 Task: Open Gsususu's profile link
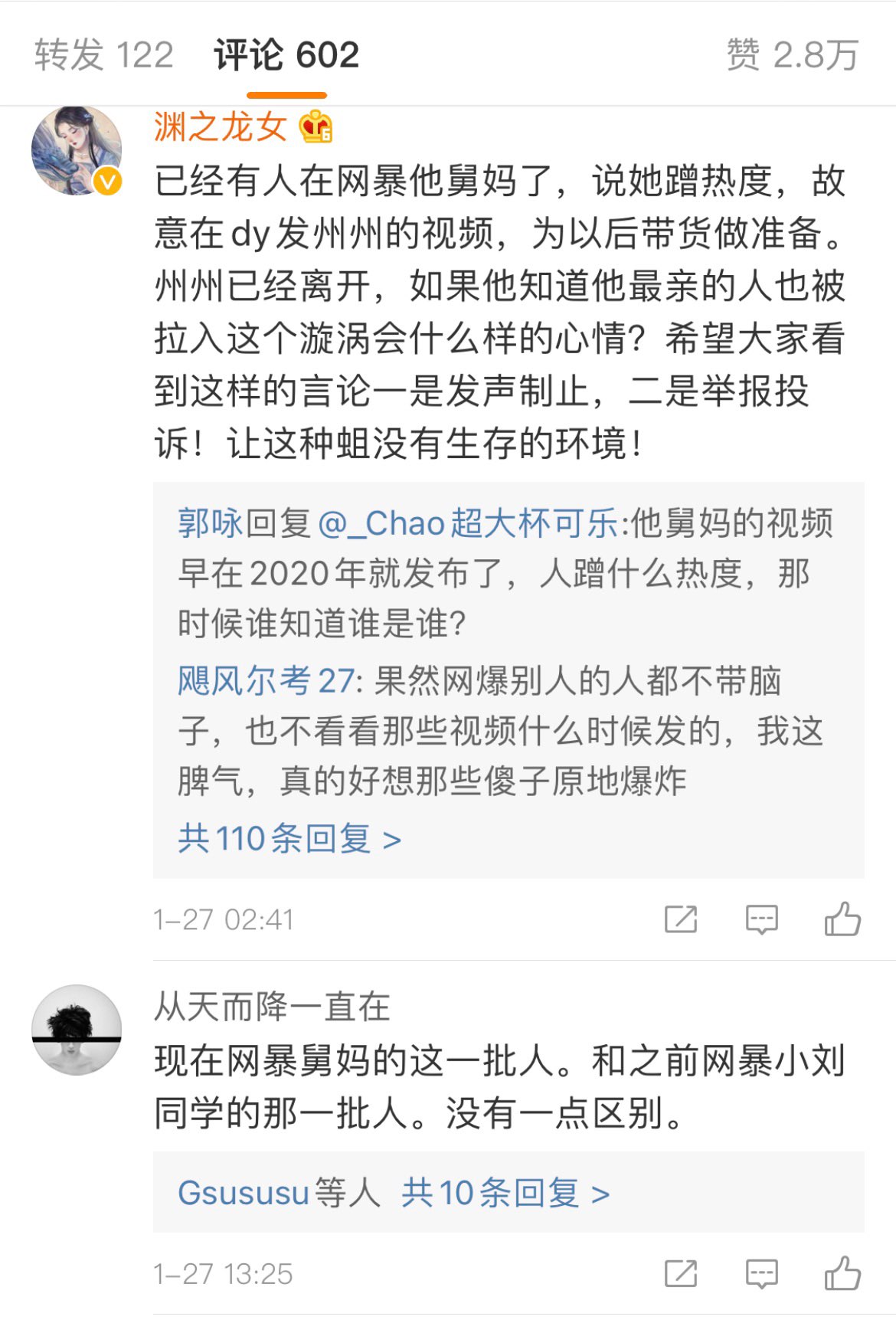tap(244, 1193)
